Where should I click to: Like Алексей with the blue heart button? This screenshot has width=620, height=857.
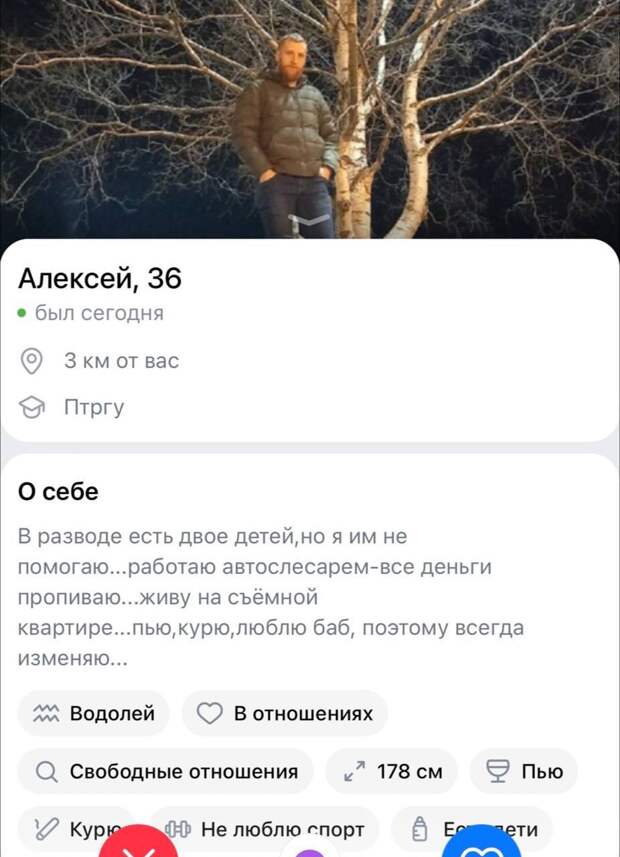pyautogui.click(x=482, y=846)
